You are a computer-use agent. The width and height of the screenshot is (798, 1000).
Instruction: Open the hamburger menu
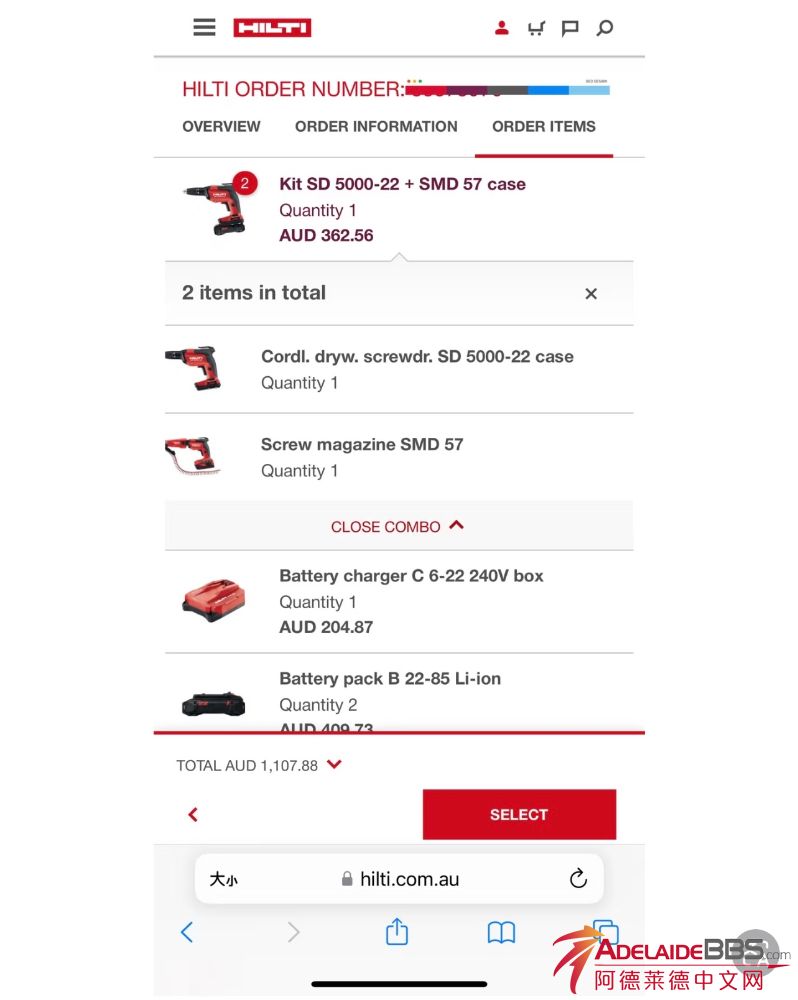click(204, 27)
